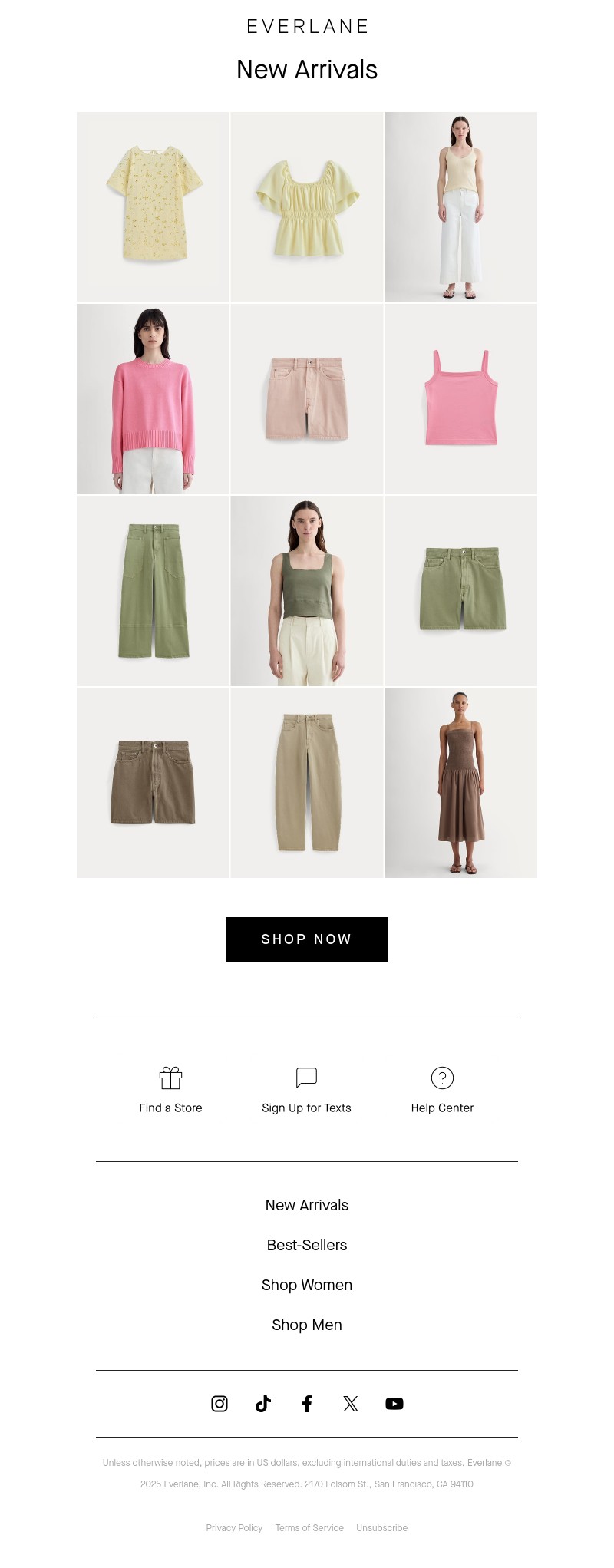Viewport: 614px width, 1568px height.
Task: Select Sign Up for Texts
Action: coord(306,1090)
